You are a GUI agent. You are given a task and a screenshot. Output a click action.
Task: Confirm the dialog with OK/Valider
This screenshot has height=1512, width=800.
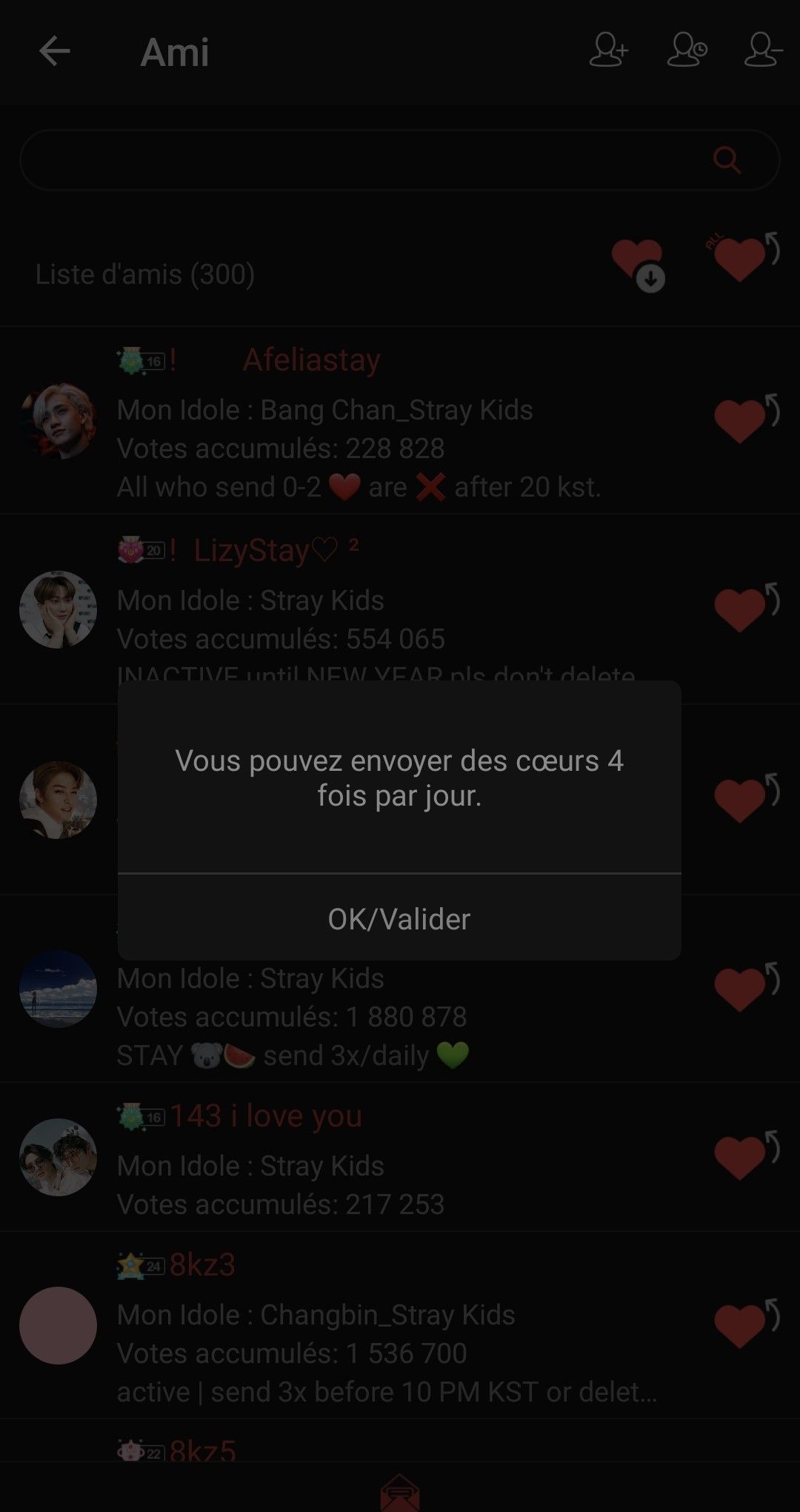click(x=399, y=918)
